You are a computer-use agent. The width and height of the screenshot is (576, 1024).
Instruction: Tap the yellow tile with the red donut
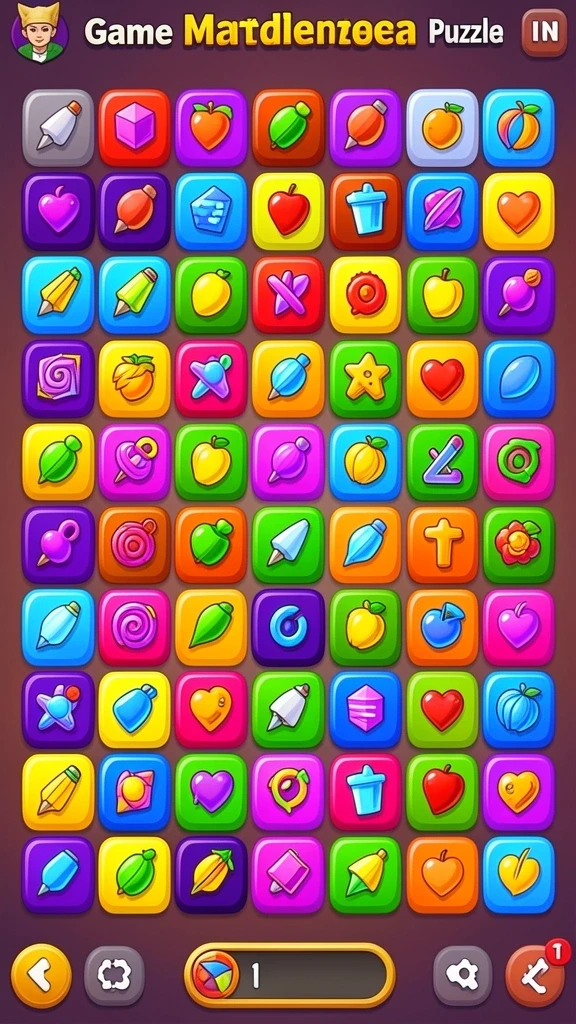click(x=365, y=295)
